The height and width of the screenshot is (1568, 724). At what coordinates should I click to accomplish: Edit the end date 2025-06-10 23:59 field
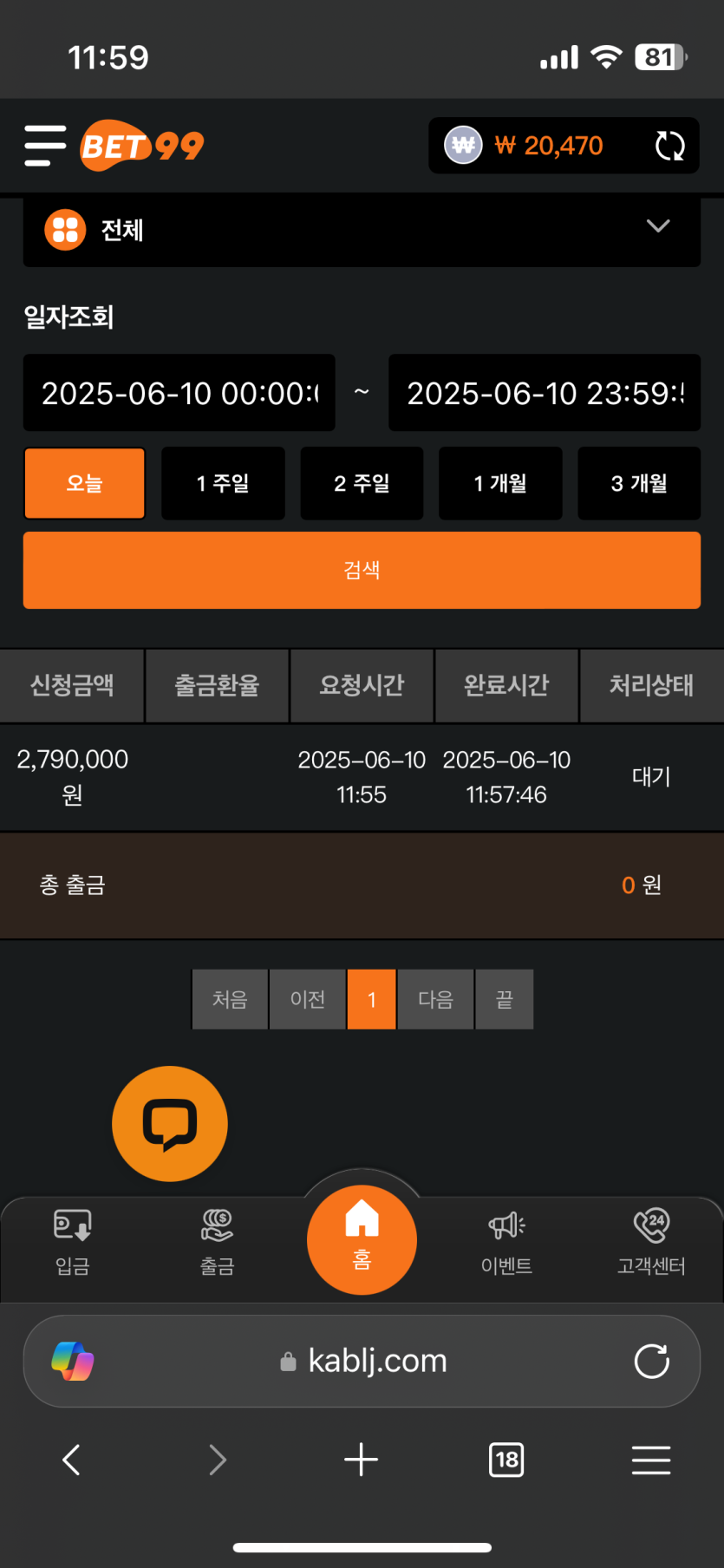545,393
